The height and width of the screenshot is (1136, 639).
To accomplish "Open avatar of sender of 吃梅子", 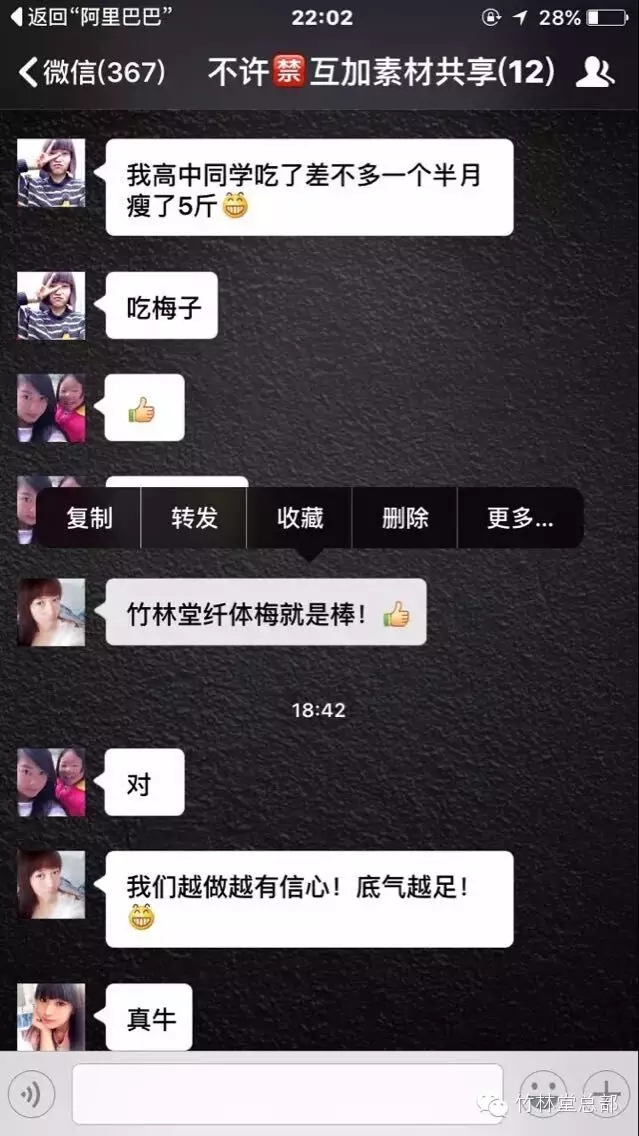I will pos(51,305).
